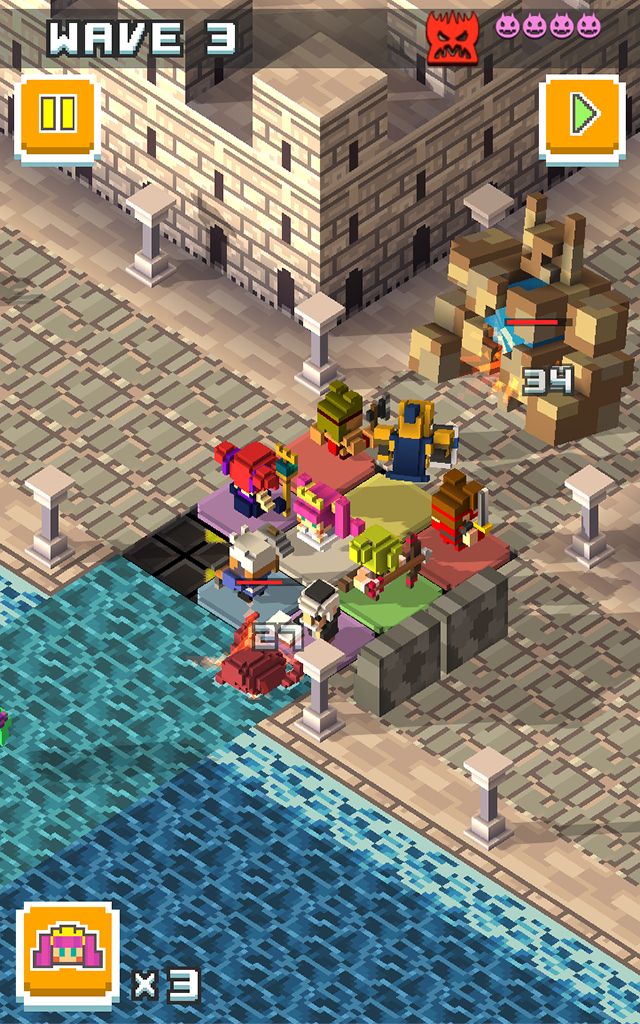
Task: Select the pink-haired hero card
Action: pyautogui.click(x=68, y=951)
